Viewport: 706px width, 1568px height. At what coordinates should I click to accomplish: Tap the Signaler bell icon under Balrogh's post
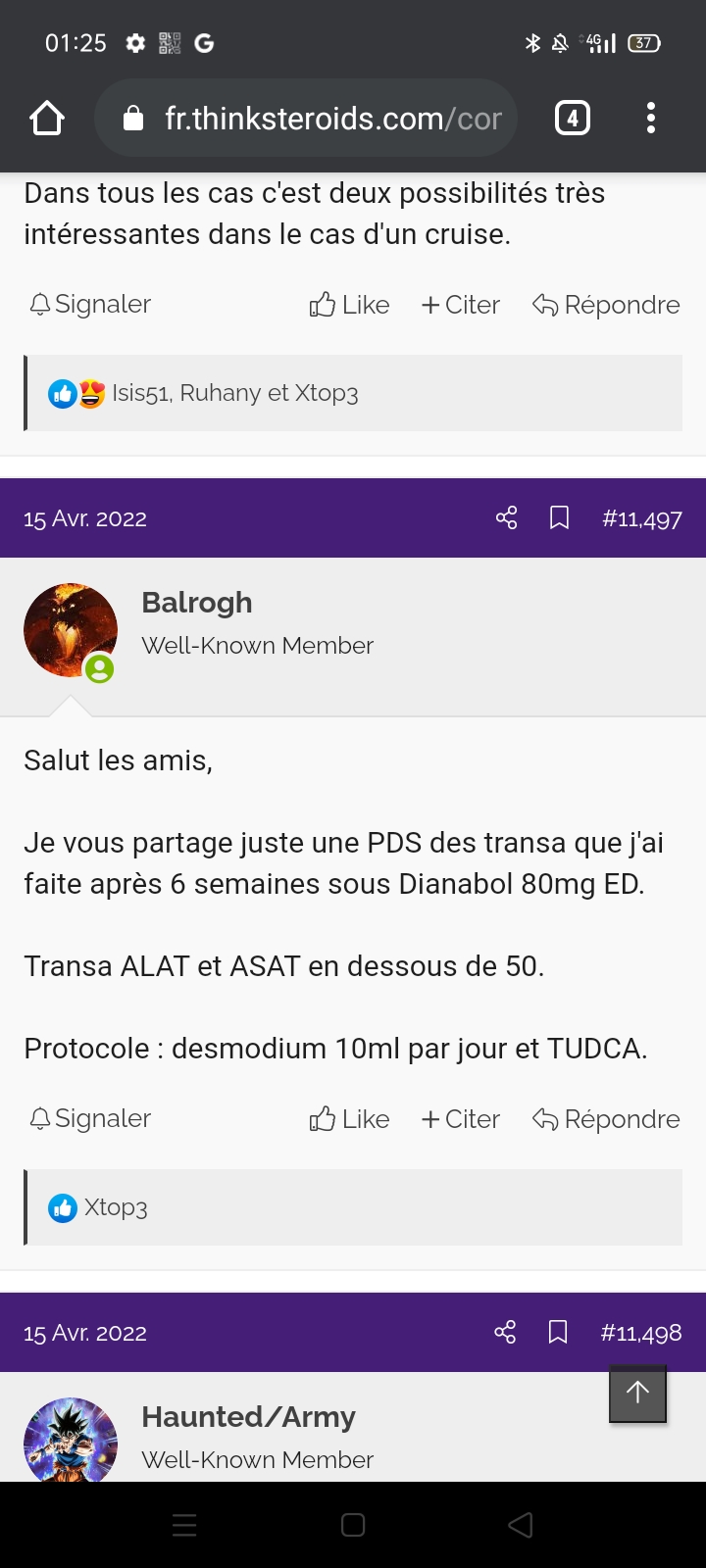39,1118
